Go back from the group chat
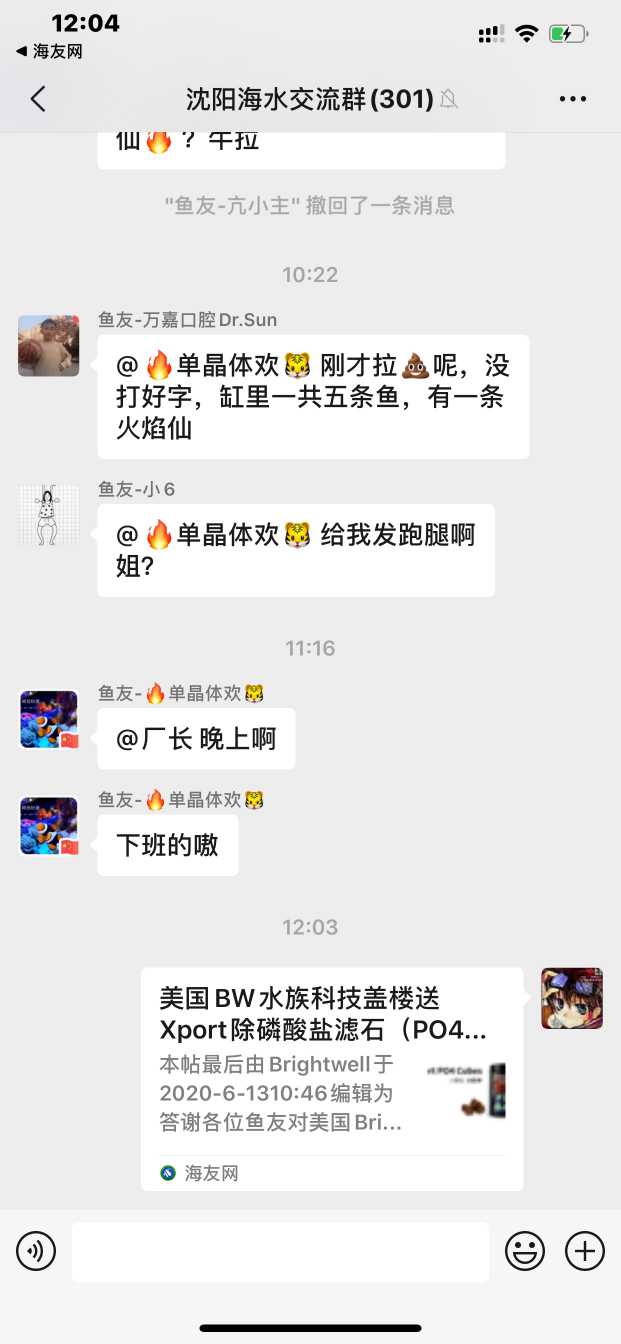Screen dimensions: 621x1344 pyautogui.click(x=38, y=98)
